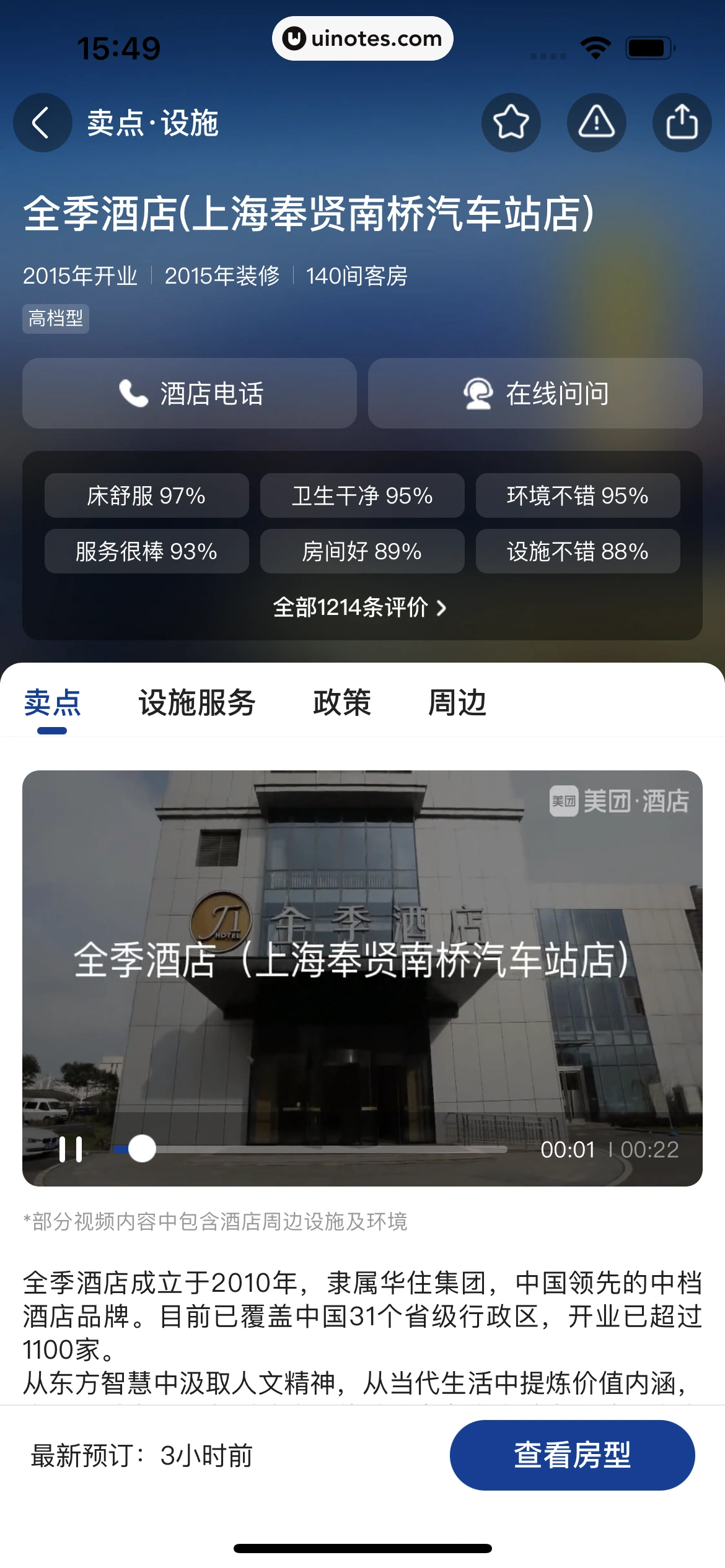
Task: Go back from 卖点·设施 page
Action: tap(42, 123)
